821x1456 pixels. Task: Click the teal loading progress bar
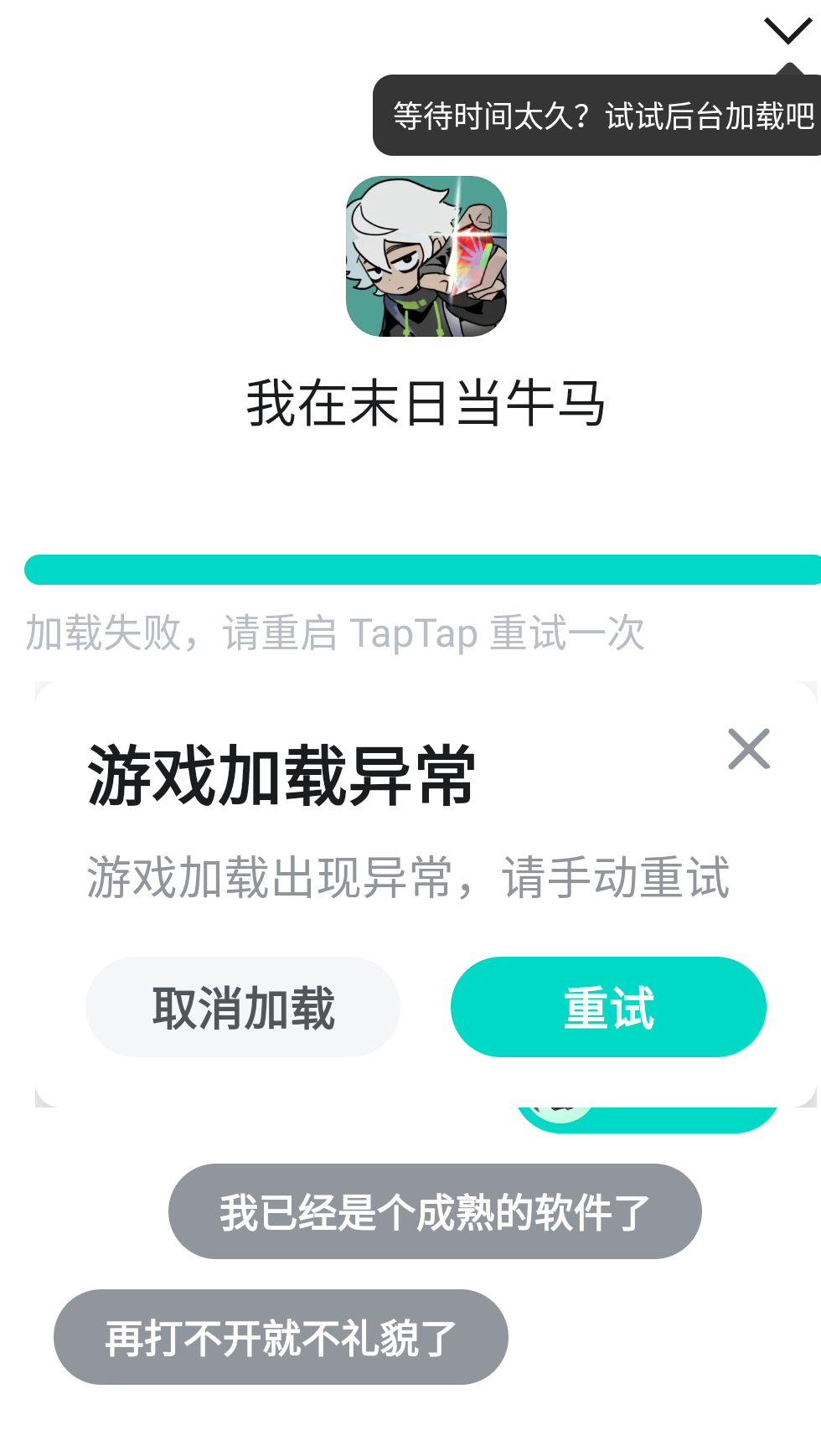[410, 569]
